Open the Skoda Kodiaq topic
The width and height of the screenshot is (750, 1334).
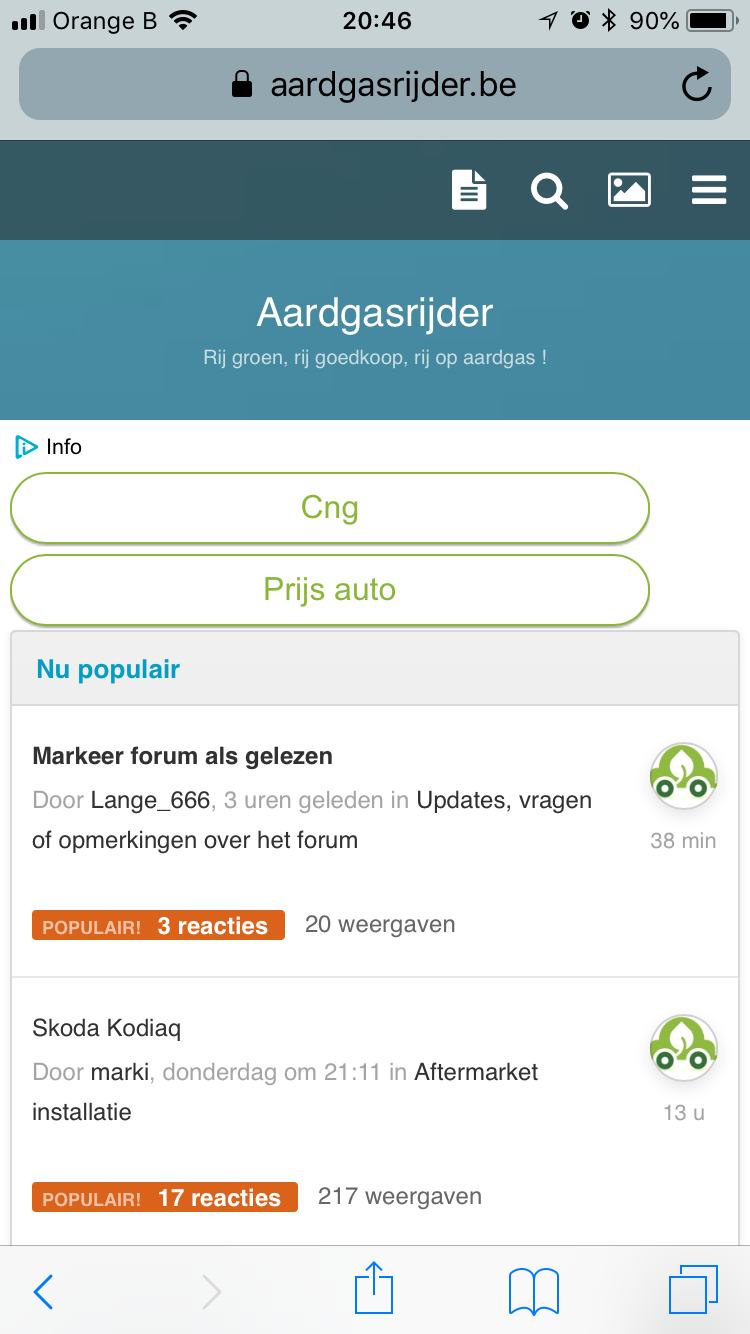click(107, 1028)
